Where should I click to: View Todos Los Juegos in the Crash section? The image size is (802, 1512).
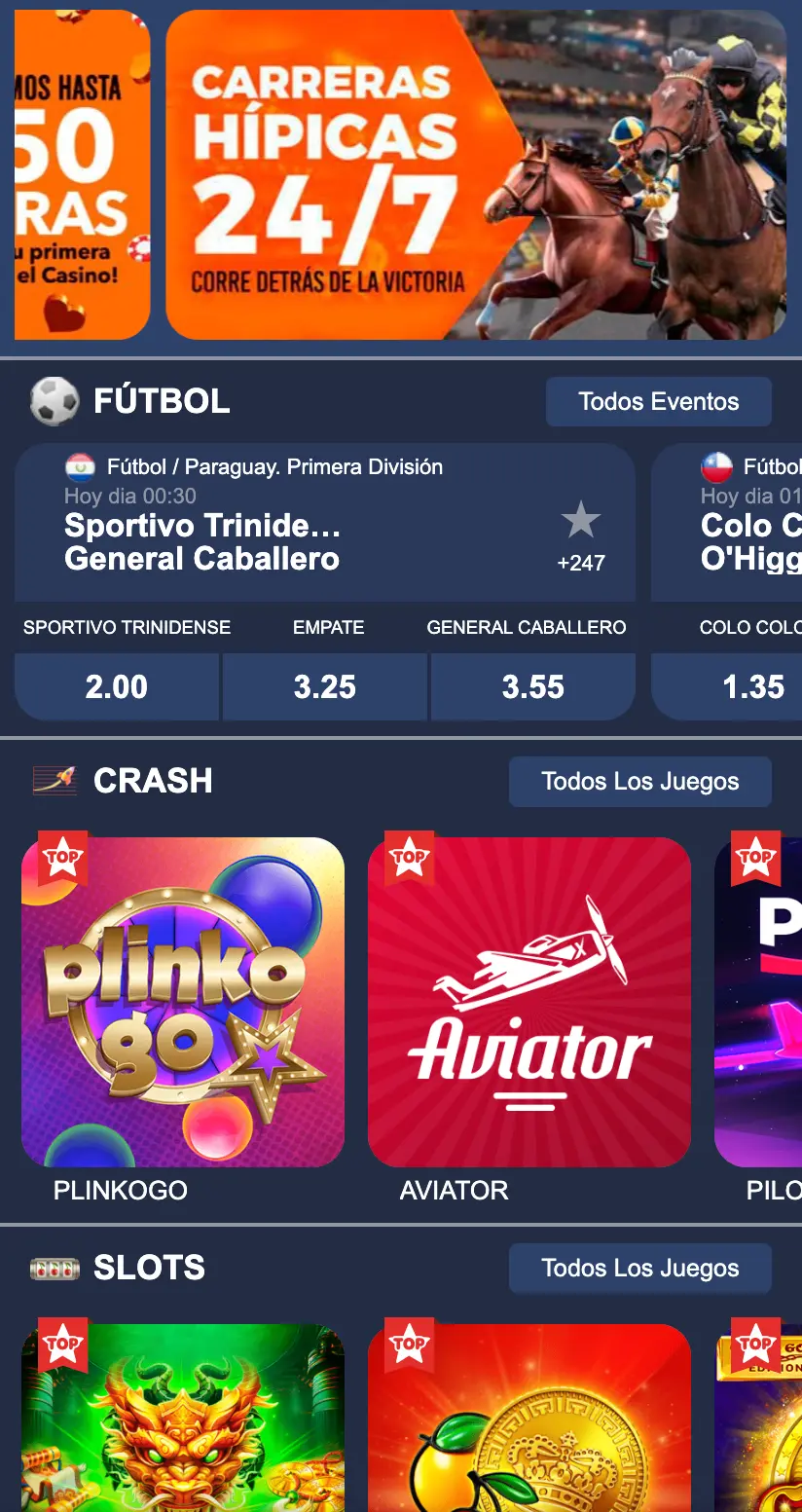[640, 782]
